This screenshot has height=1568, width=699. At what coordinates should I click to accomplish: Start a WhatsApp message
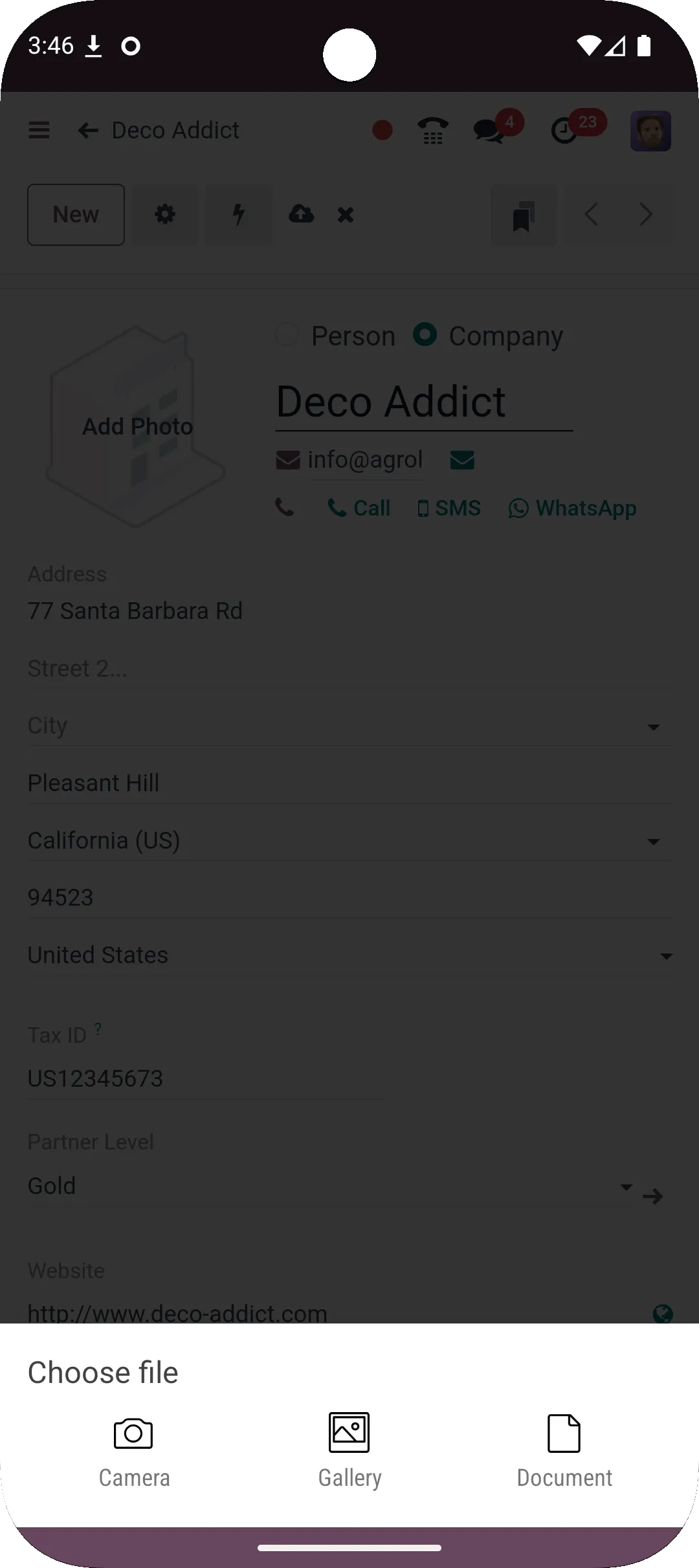click(x=572, y=508)
